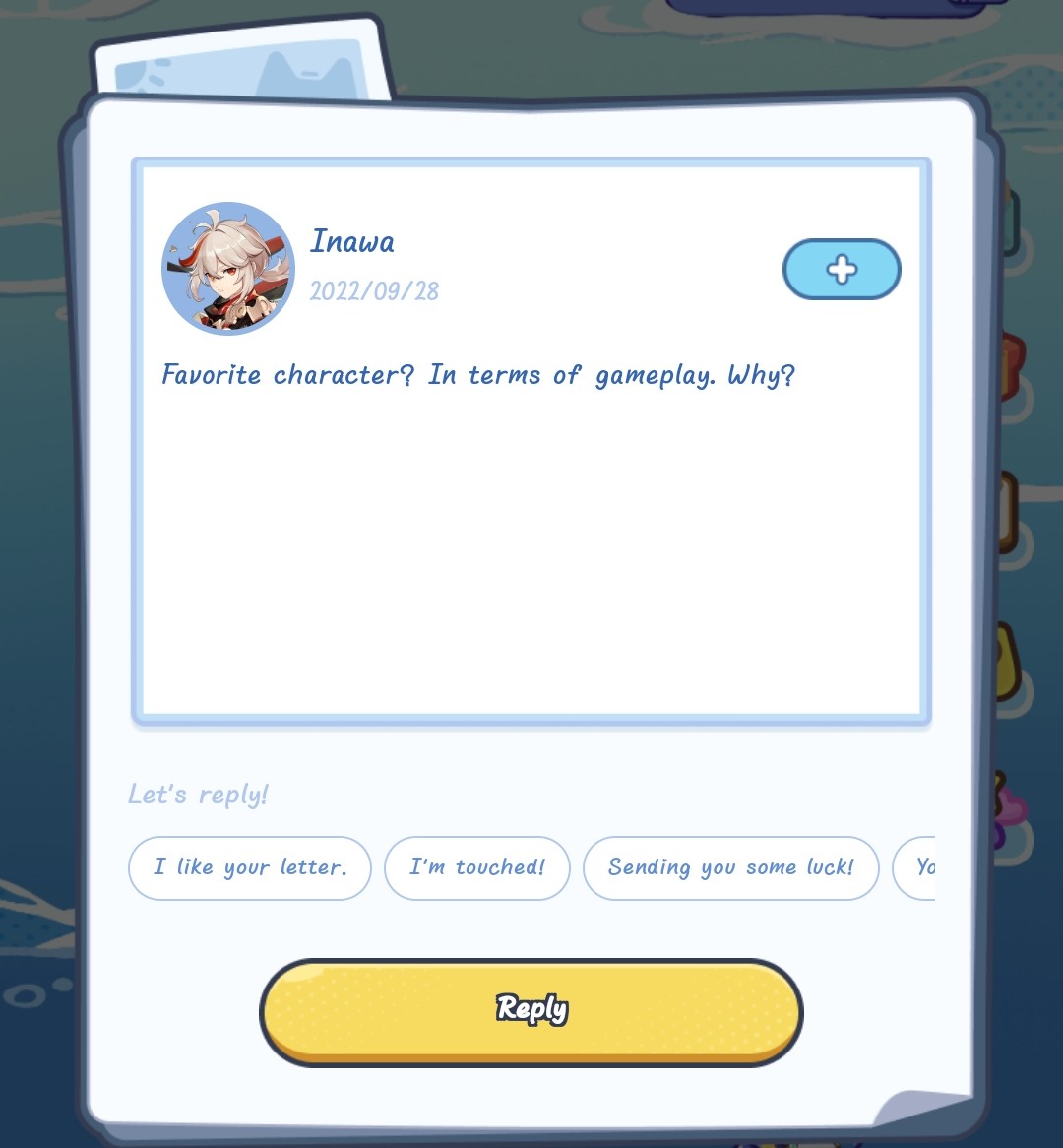Expand the letter card from Inawa
1063x1148 pixels.
pos(842,269)
